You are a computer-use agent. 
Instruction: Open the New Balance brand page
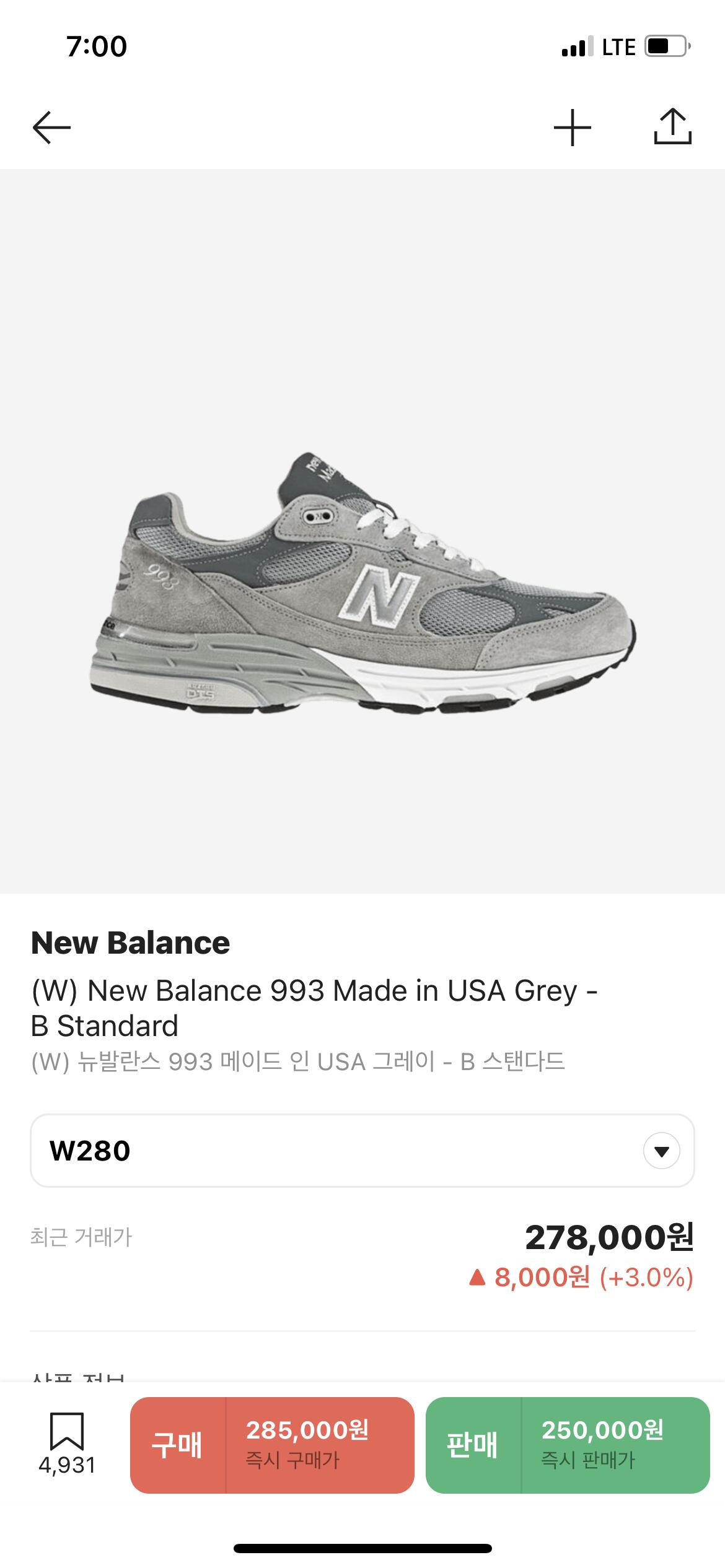pos(130,943)
